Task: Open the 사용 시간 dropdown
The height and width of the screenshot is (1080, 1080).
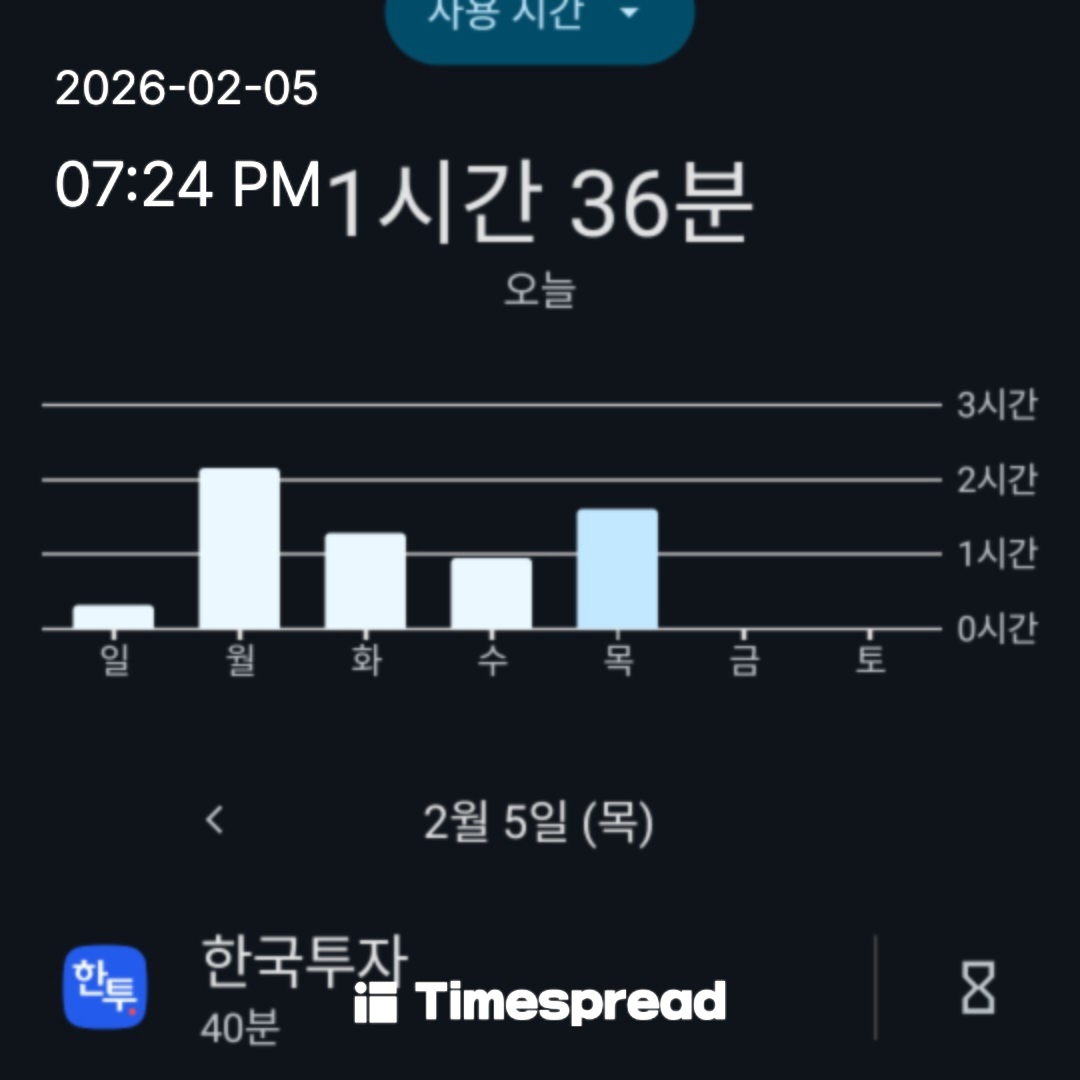Action: pyautogui.click(x=540, y=20)
